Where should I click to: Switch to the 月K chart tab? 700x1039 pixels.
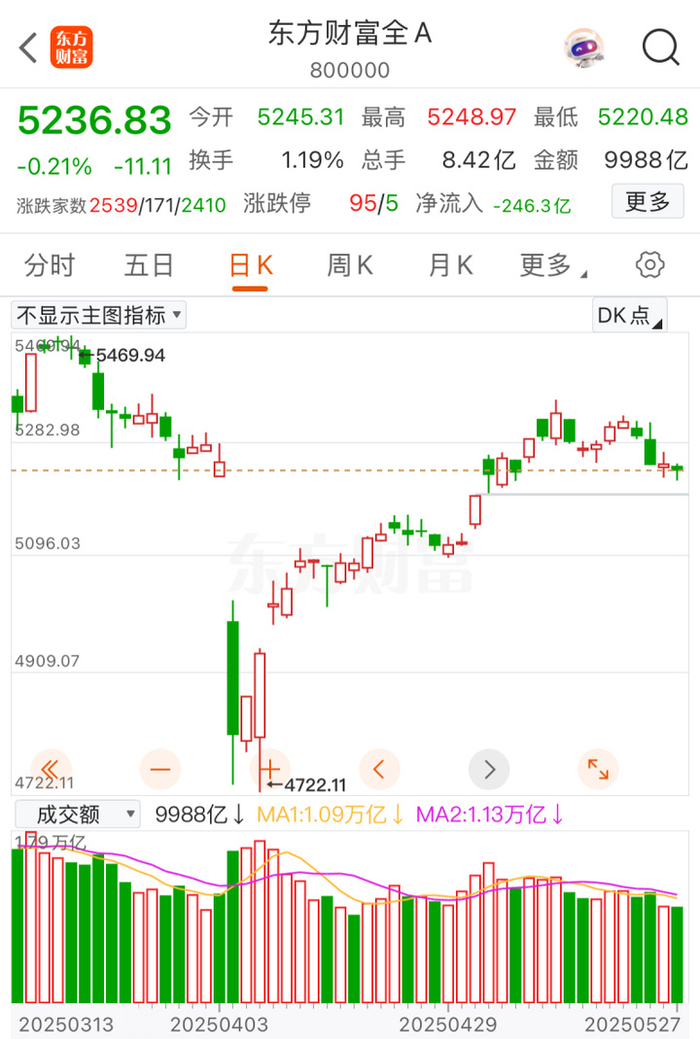[x=450, y=266]
